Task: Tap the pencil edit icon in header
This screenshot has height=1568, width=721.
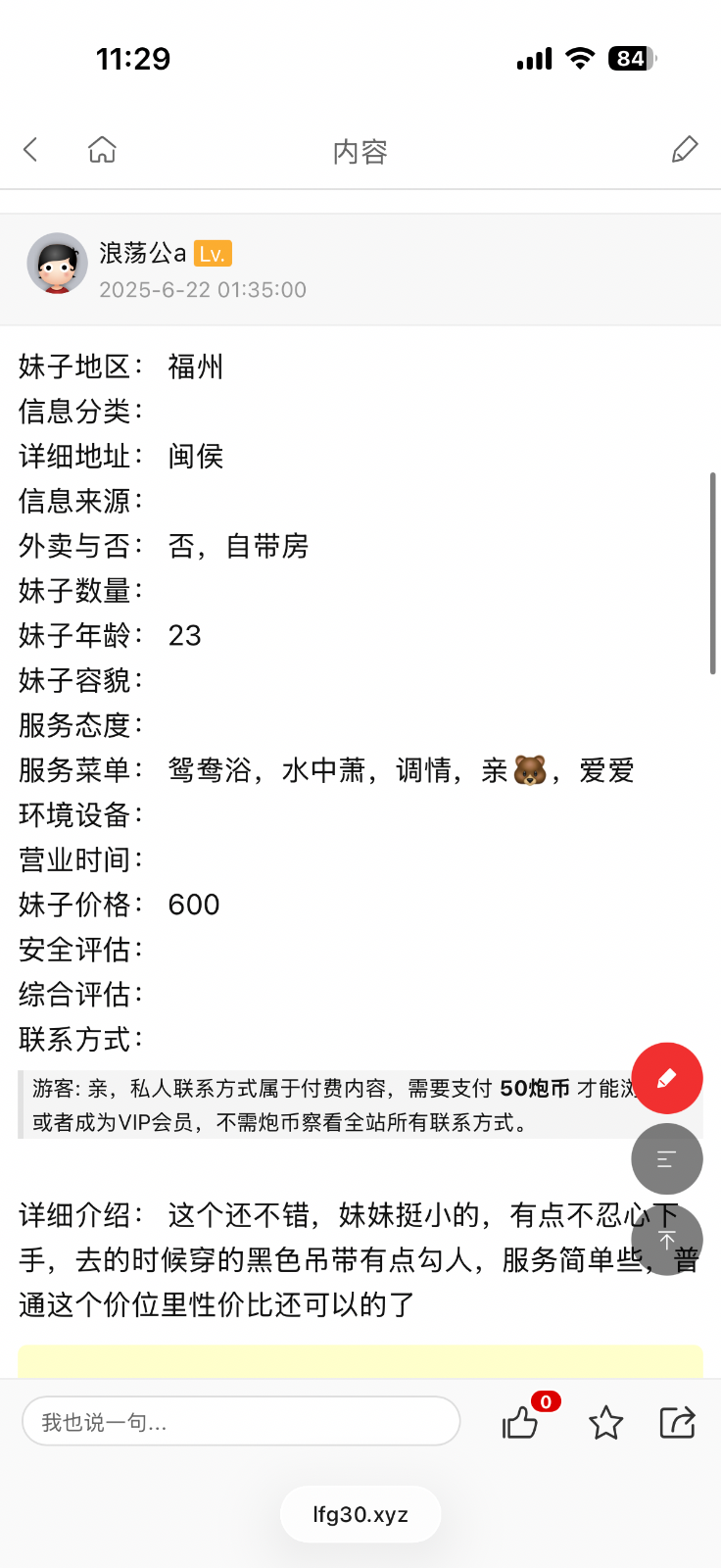Action: point(685,150)
